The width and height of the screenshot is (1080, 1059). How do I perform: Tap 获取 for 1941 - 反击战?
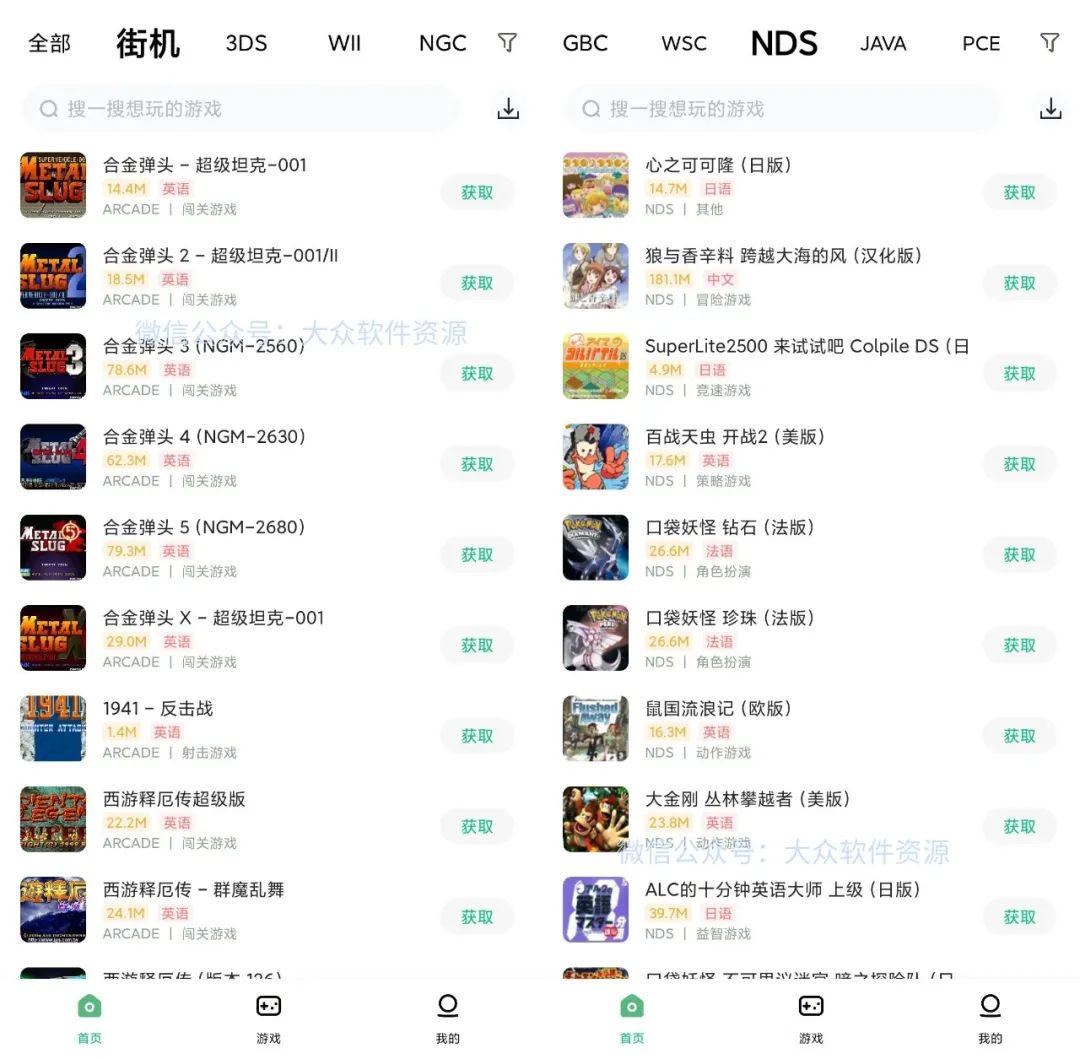coord(477,736)
